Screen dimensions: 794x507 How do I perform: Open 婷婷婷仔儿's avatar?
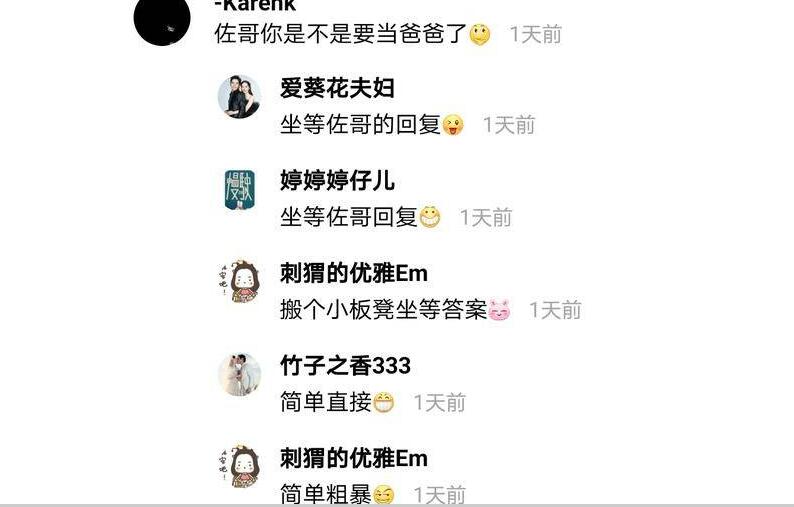pyautogui.click(x=240, y=190)
